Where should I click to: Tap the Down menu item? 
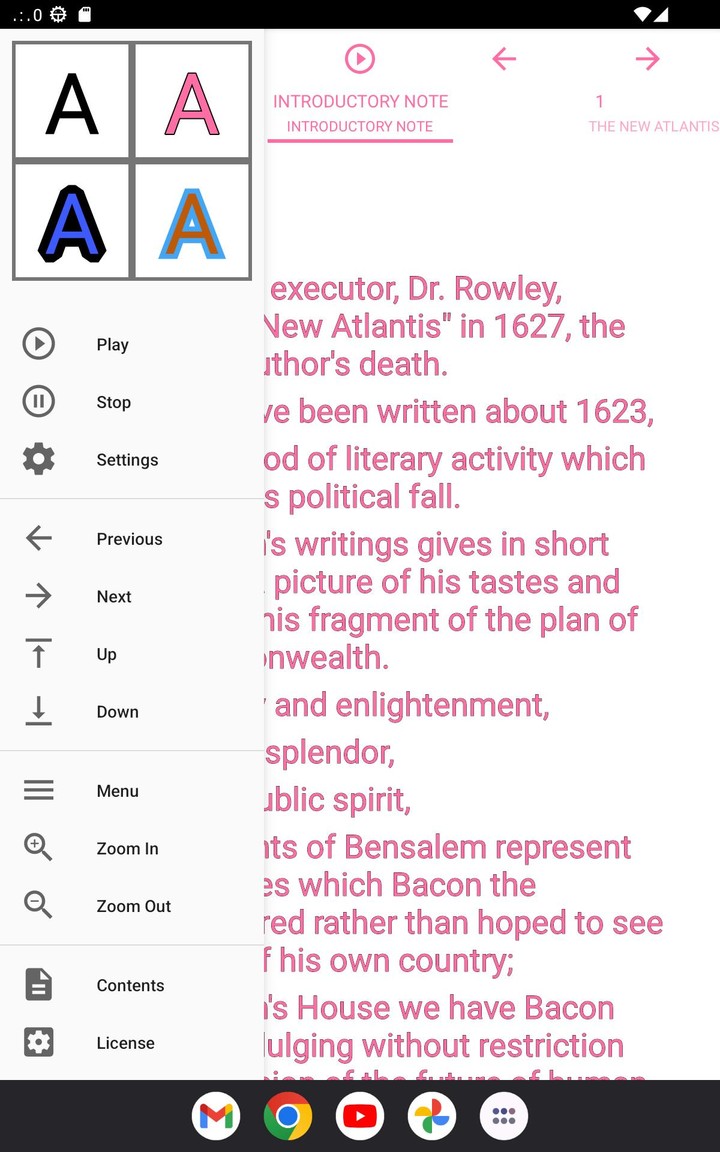117,712
